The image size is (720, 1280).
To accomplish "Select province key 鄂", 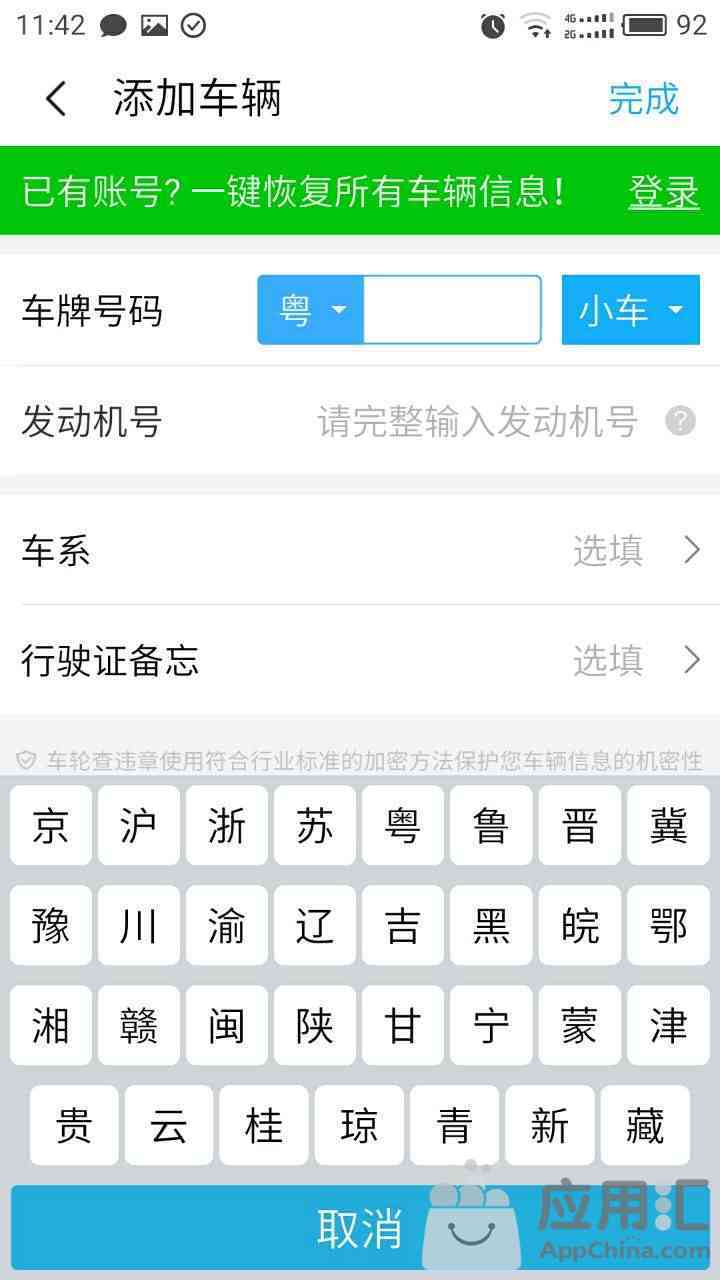I will tap(668, 925).
